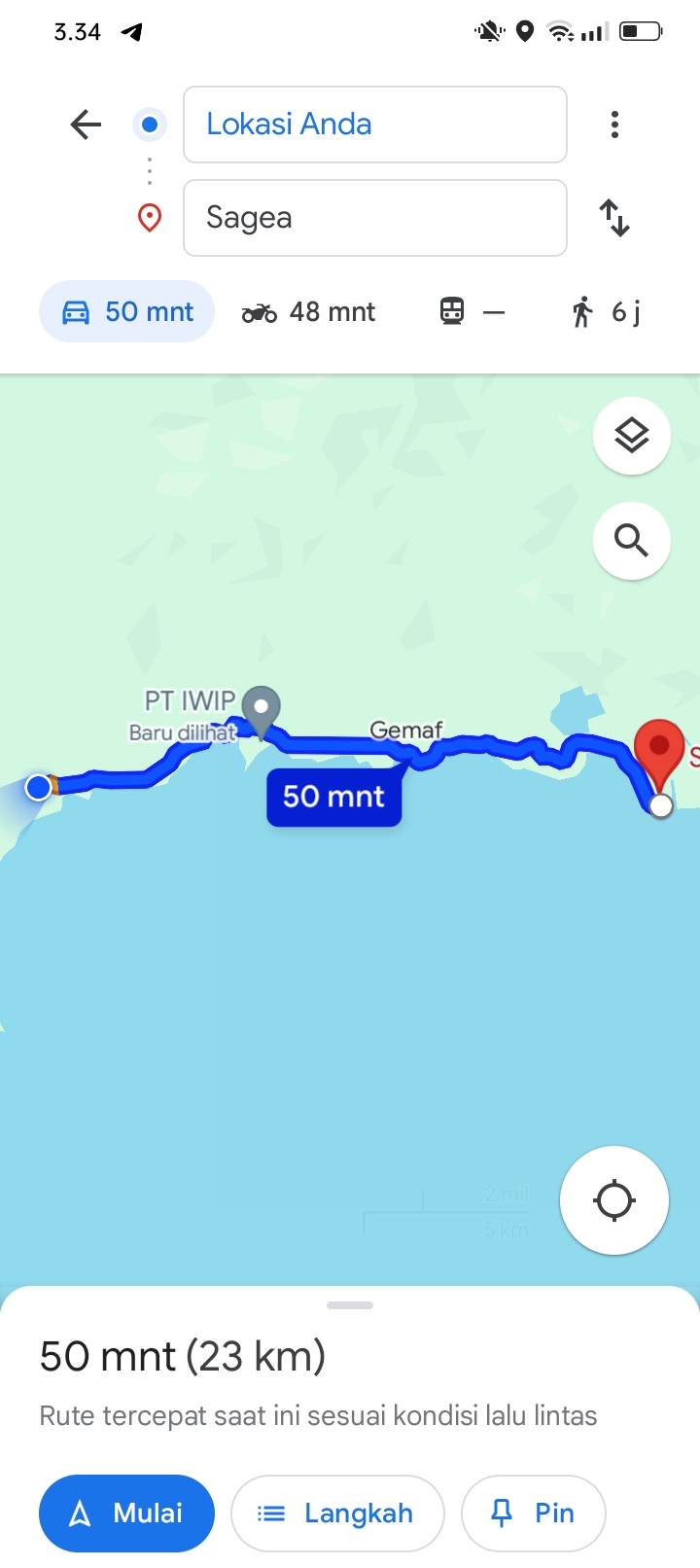Expand the bottom sheet handle
700x1568 pixels.
pos(350,1305)
